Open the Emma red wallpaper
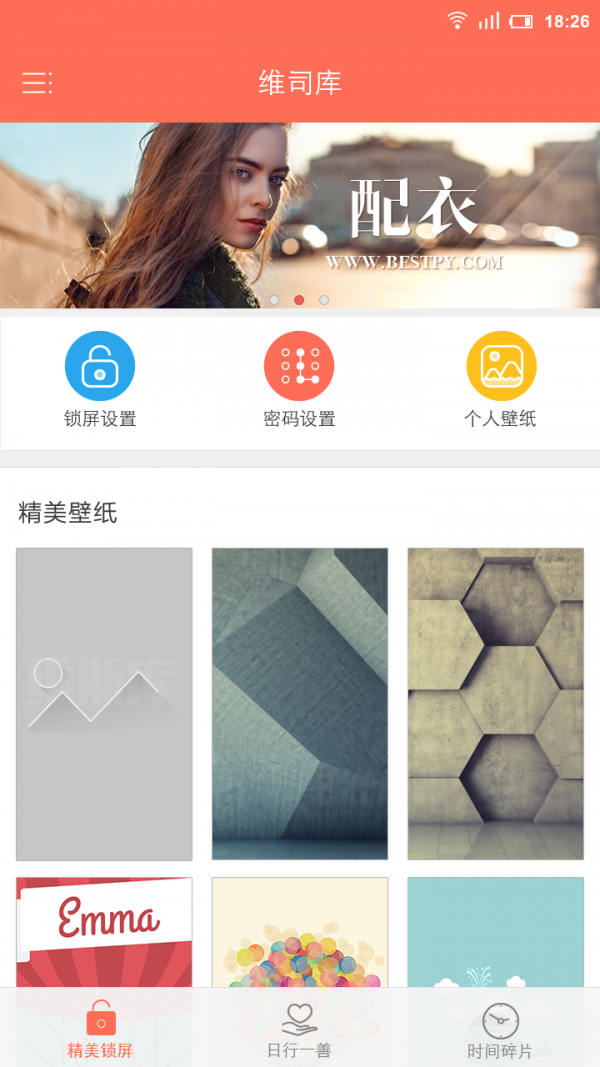The image size is (600, 1067). point(104,932)
